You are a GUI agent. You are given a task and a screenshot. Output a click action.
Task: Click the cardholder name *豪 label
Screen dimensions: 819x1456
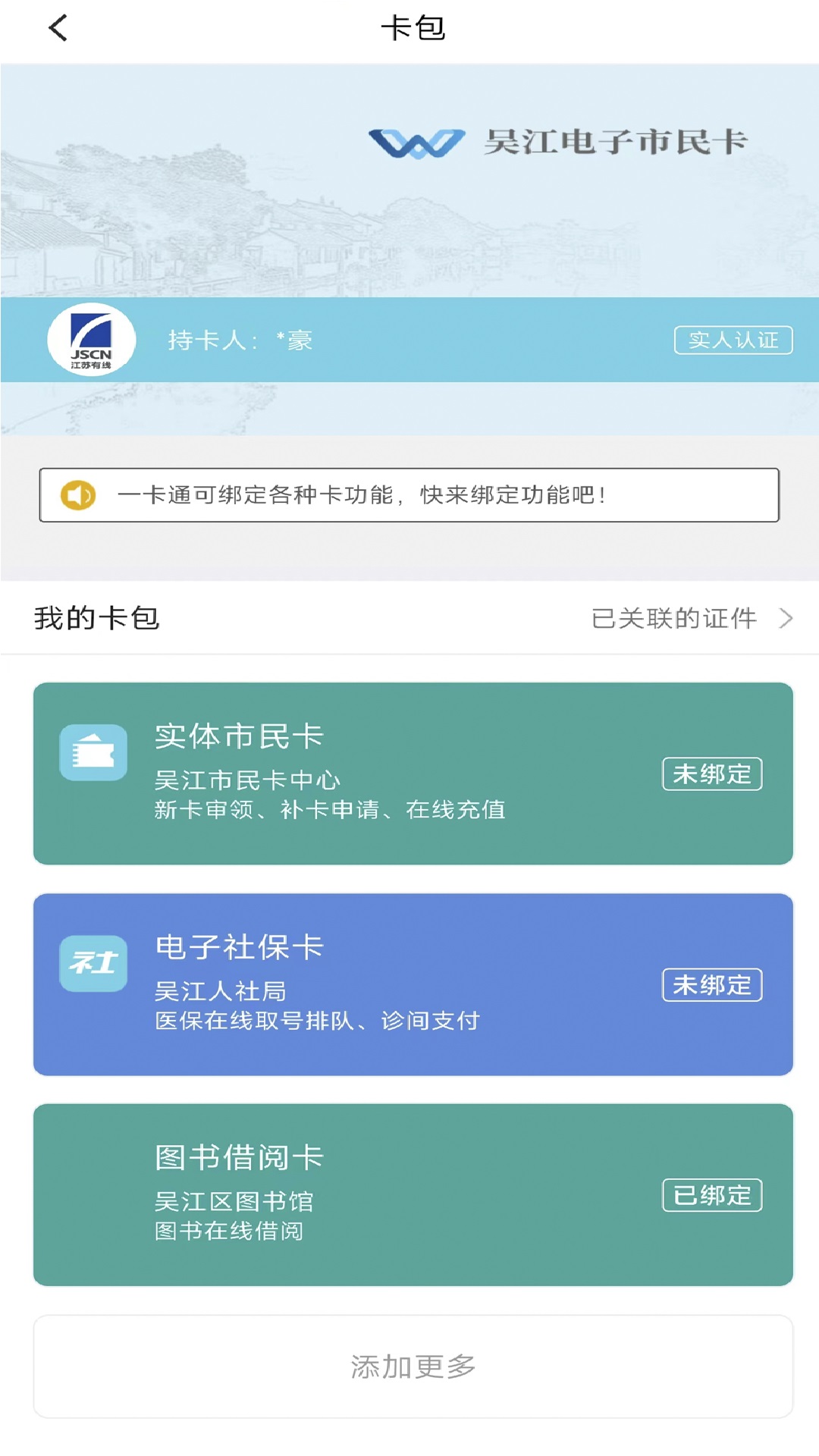click(240, 340)
